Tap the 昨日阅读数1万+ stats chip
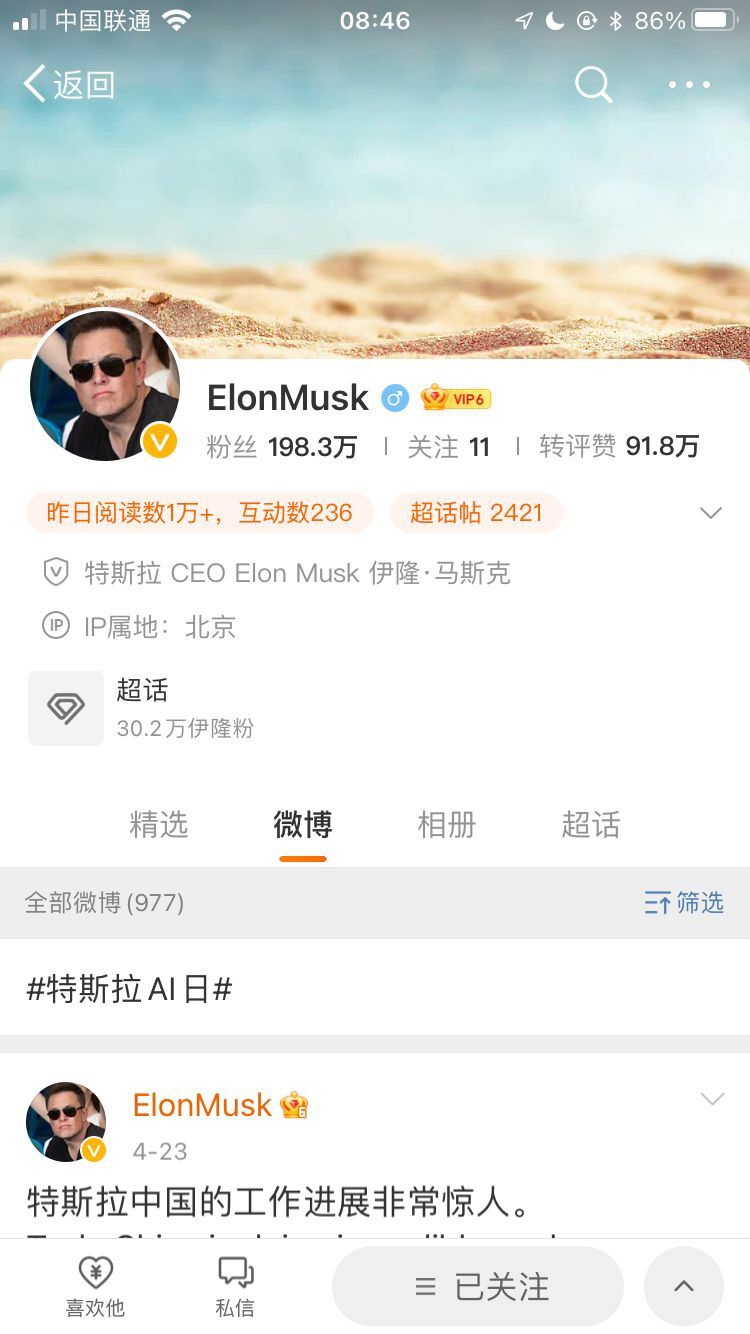This screenshot has width=750, height=1334. click(200, 513)
